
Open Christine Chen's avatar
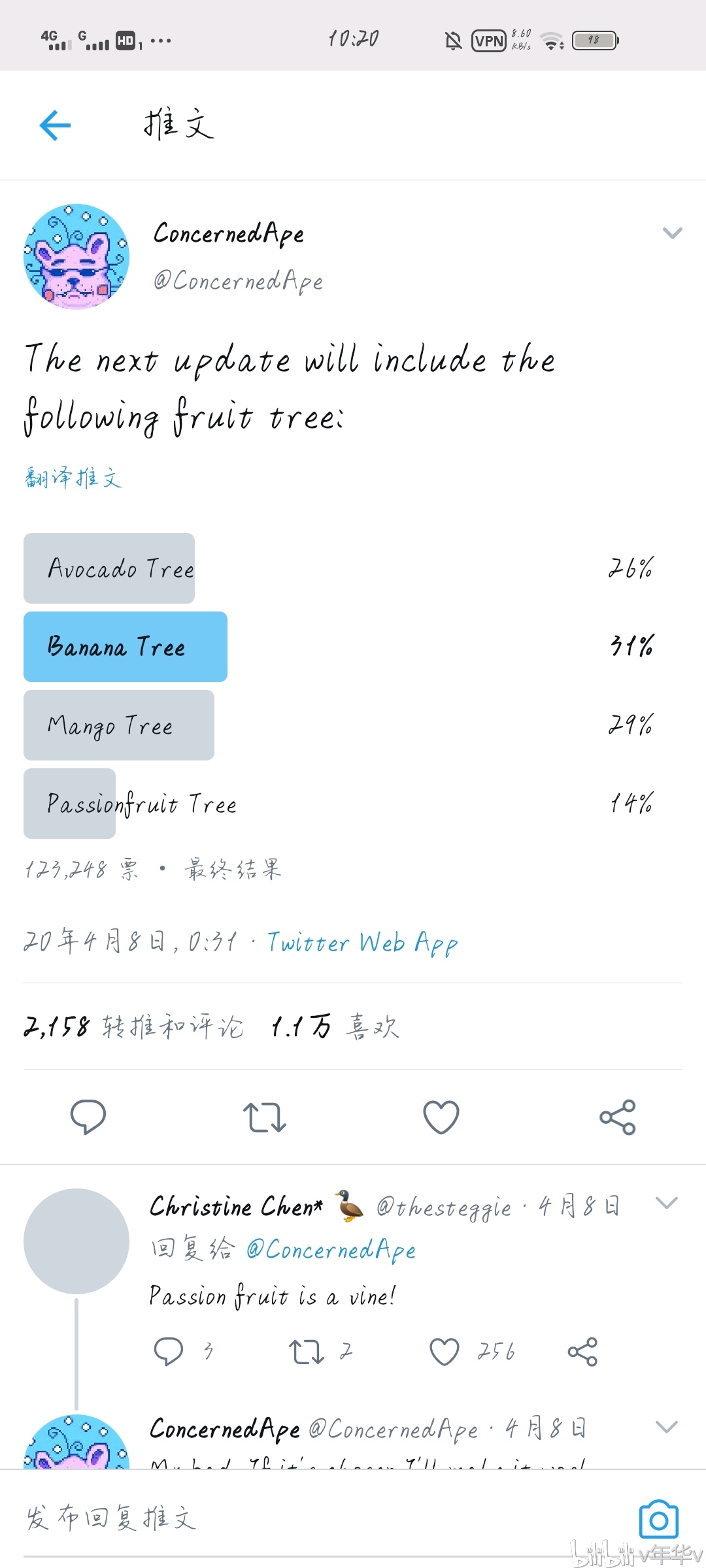point(76,1241)
